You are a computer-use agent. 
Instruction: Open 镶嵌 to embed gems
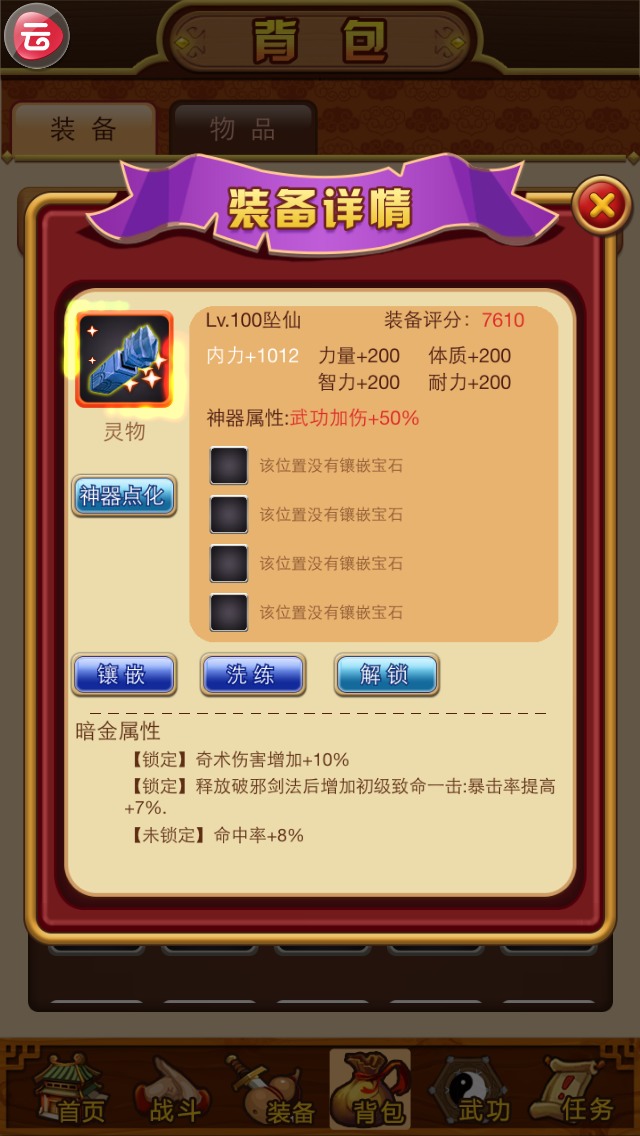tap(123, 675)
